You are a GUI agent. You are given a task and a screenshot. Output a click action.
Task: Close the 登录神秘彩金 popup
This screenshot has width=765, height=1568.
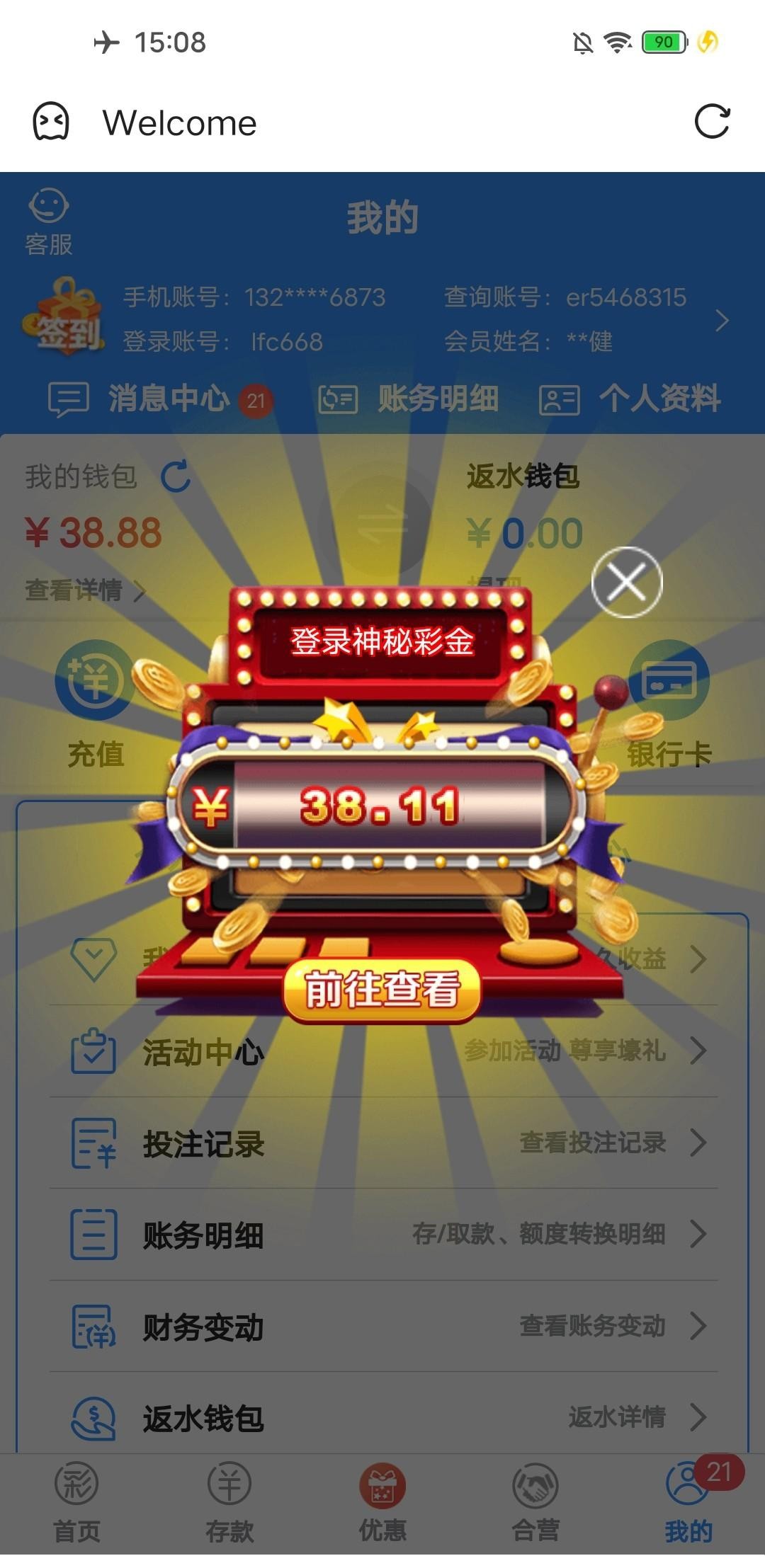(x=627, y=582)
